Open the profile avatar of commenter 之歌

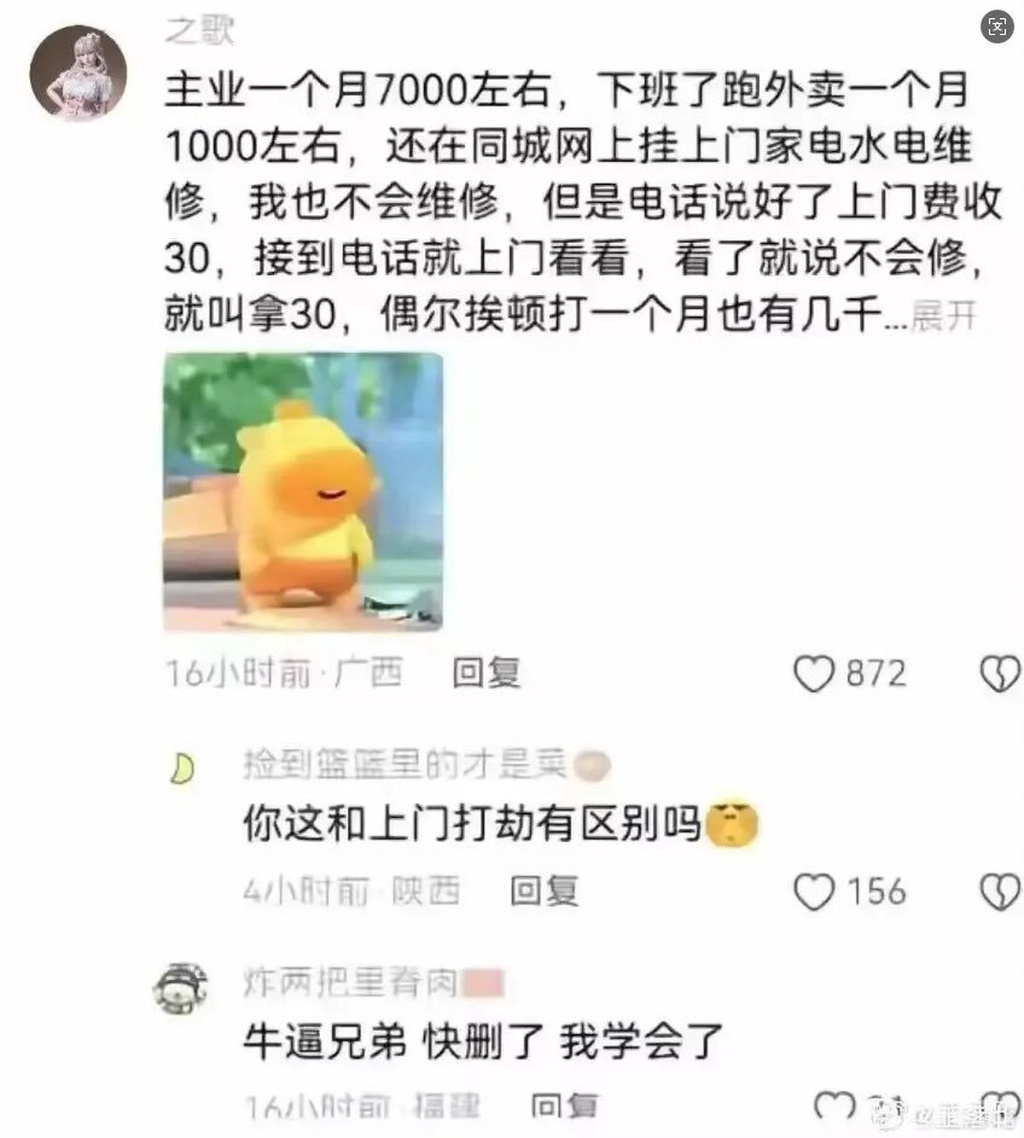(x=78, y=73)
